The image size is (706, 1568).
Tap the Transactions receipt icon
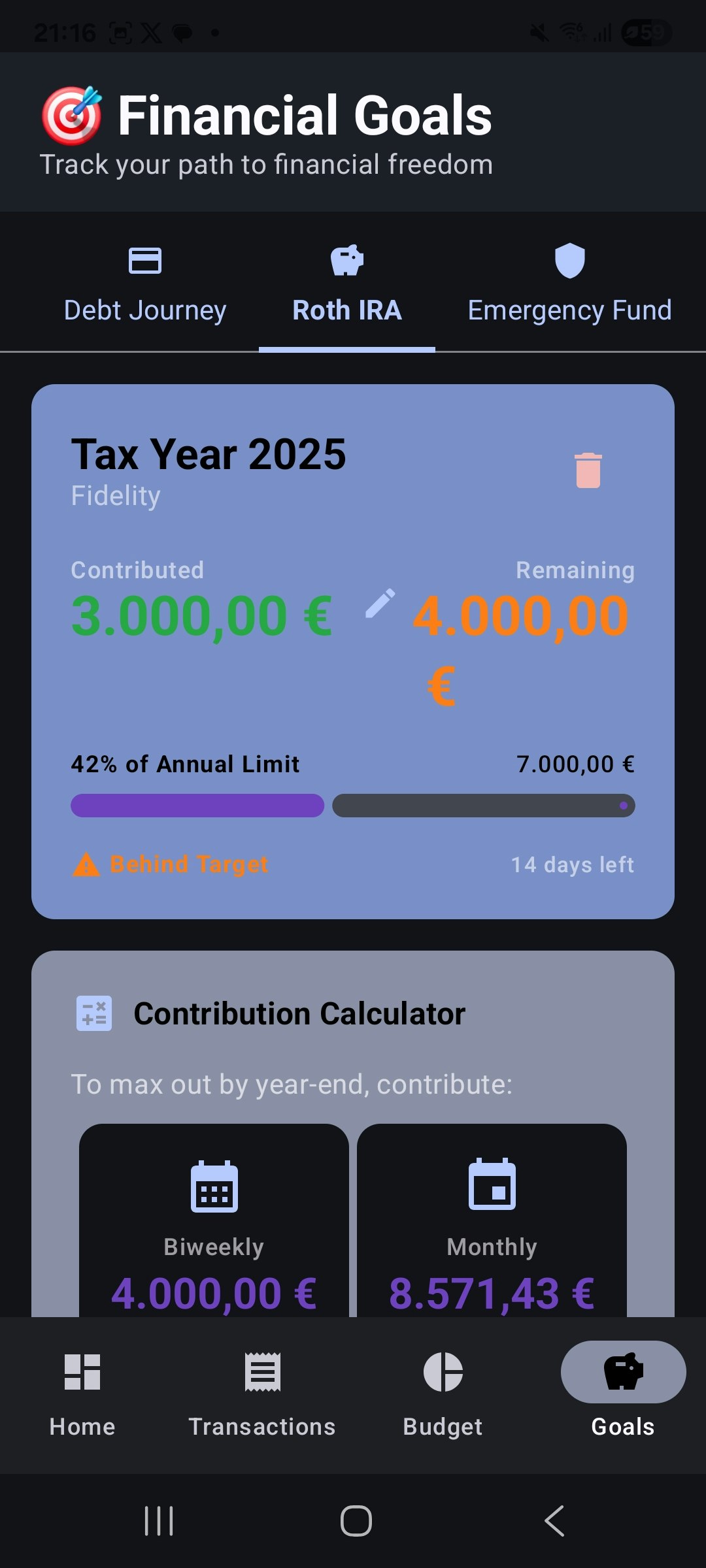pos(261,1372)
